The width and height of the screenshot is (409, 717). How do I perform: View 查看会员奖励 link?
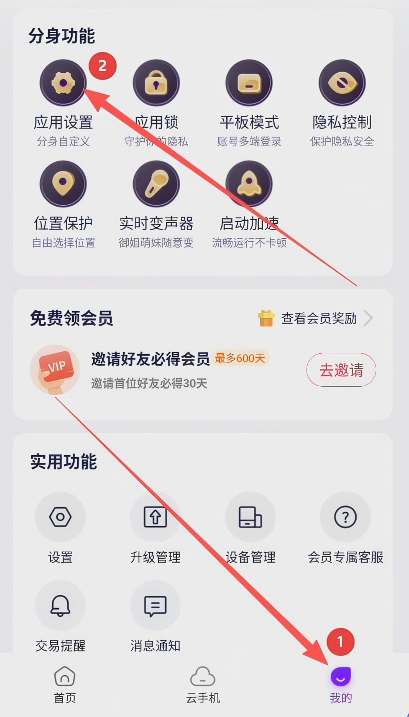316,318
